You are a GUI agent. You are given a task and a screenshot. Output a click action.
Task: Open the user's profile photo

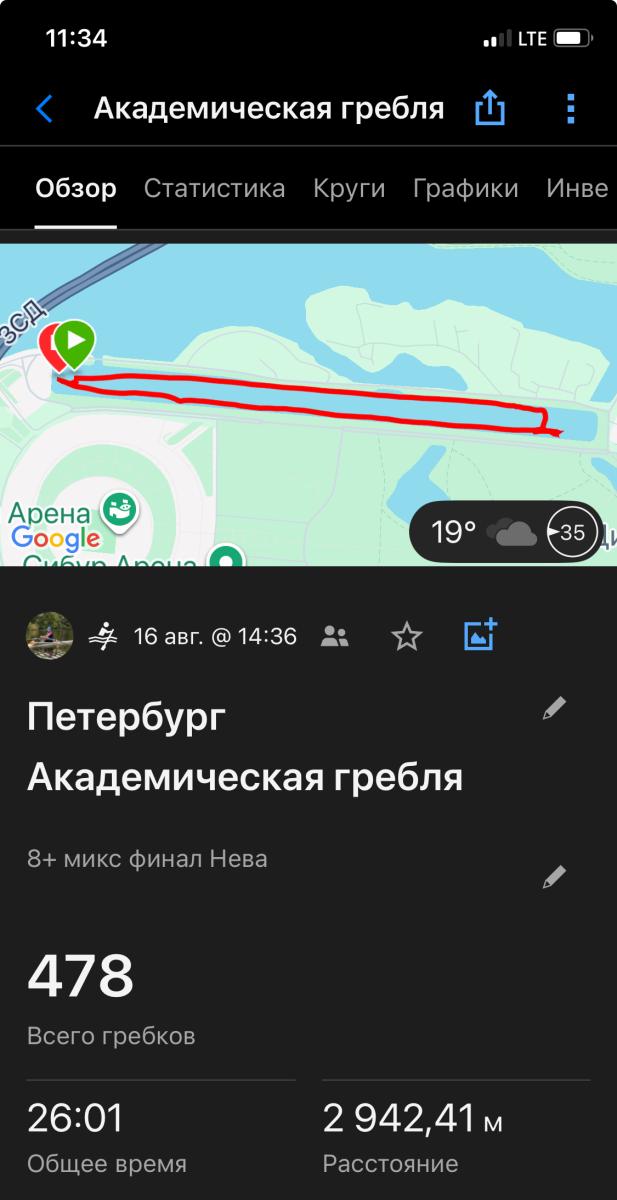coord(49,636)
